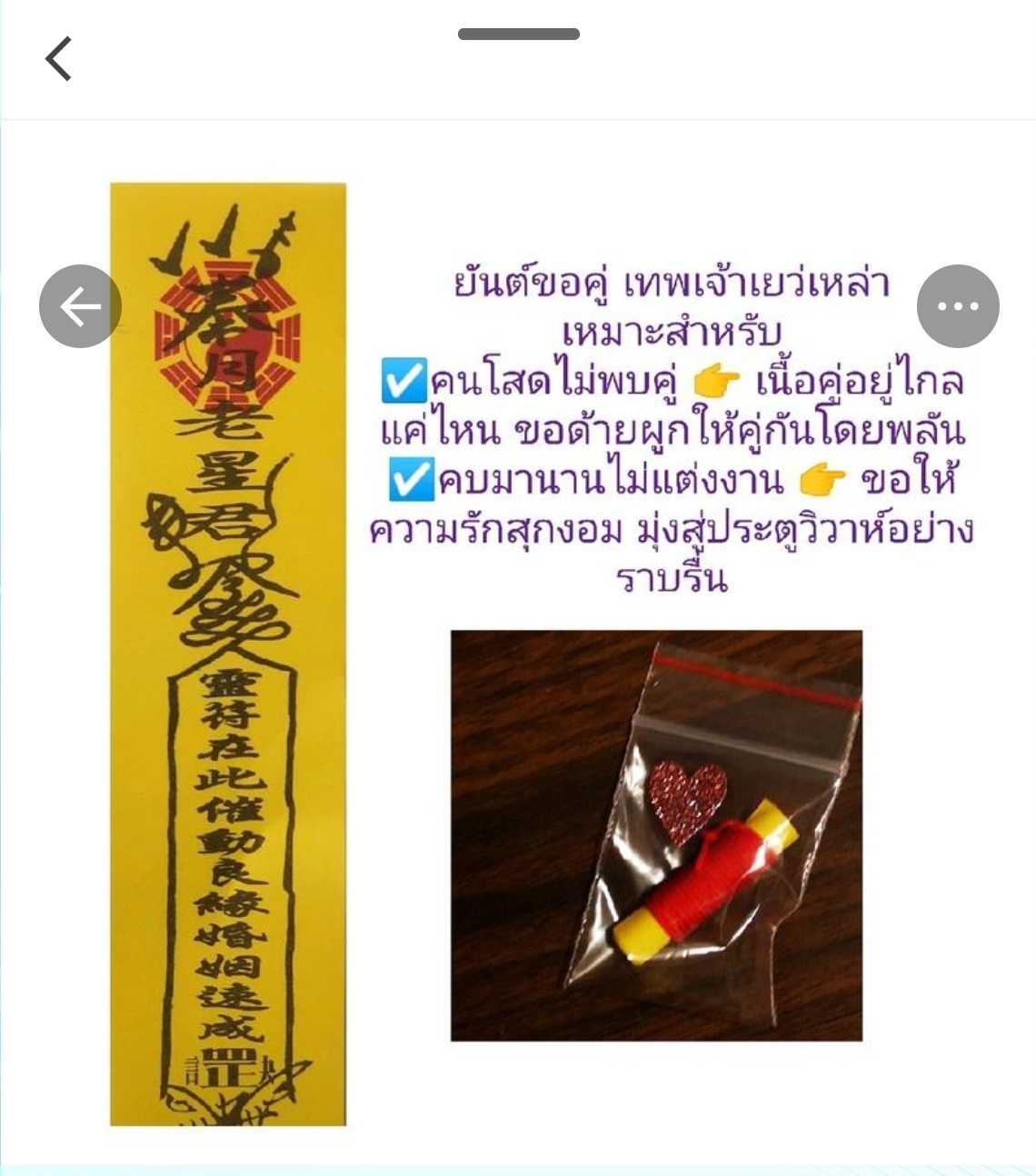
Task: Tap the round gray back arrow button
Action: pos(80,306)
